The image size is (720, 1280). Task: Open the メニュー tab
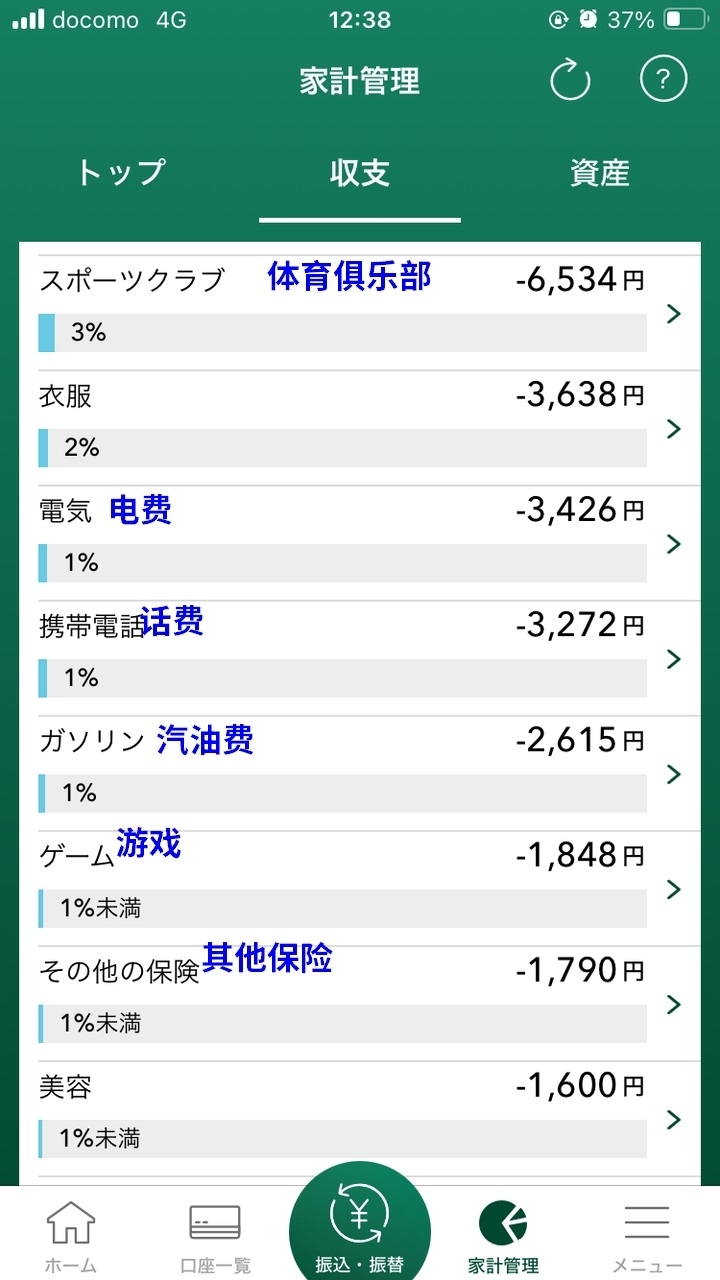[x=647, y=1235]
